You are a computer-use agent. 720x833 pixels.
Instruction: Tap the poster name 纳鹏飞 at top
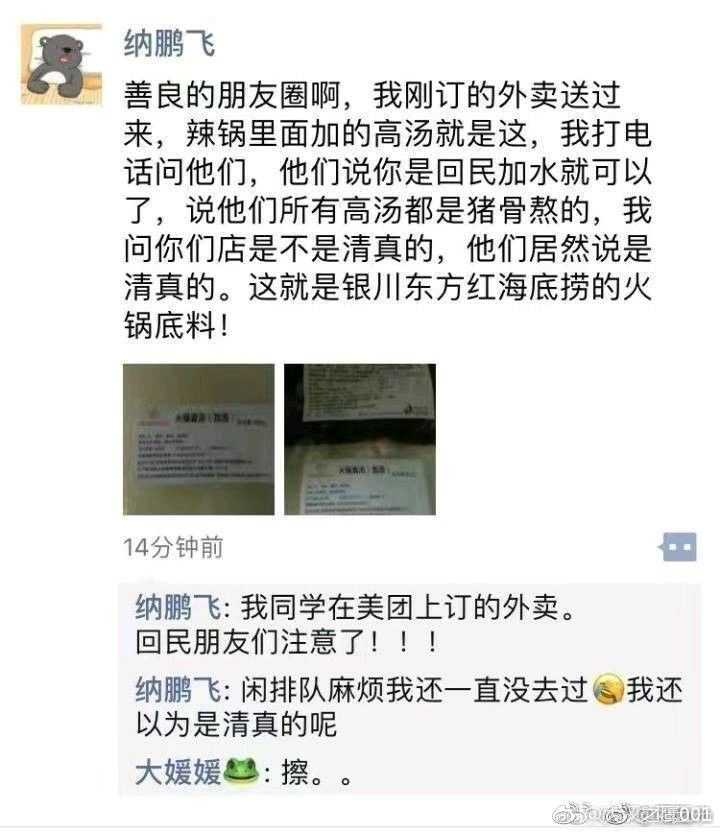click(168, 43)
